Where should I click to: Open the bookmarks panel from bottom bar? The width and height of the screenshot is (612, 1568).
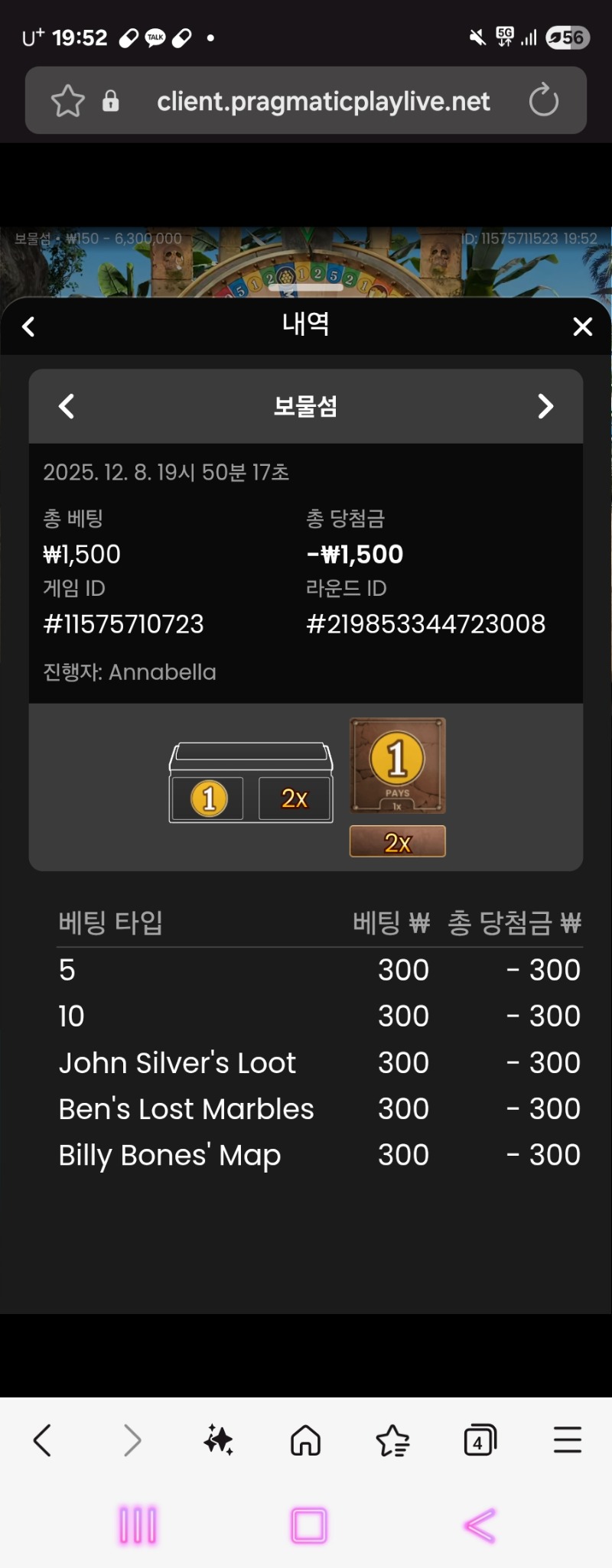coord(393,1440)
